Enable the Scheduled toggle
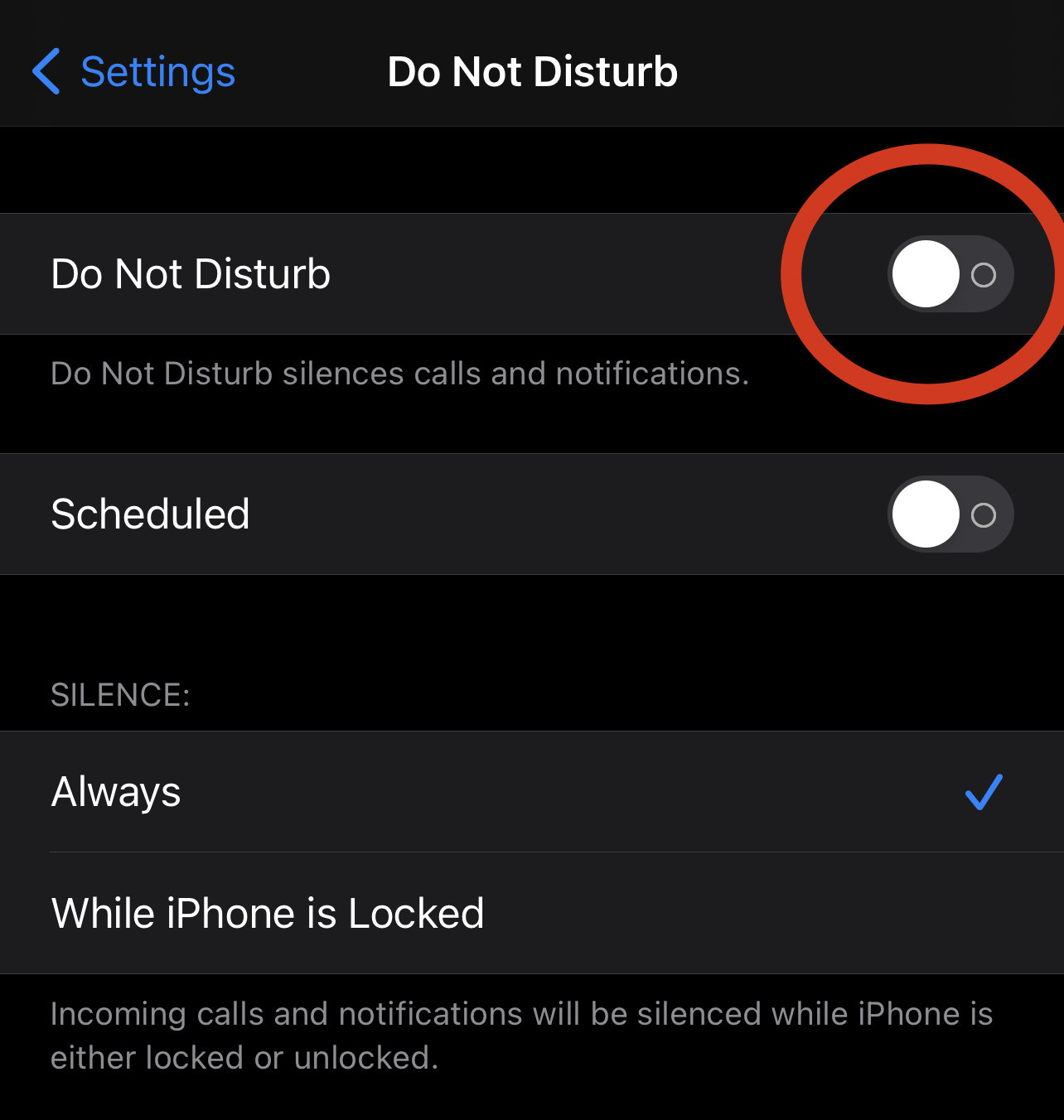Viewport: 1064px width, 1120px height. click(950, 514)
